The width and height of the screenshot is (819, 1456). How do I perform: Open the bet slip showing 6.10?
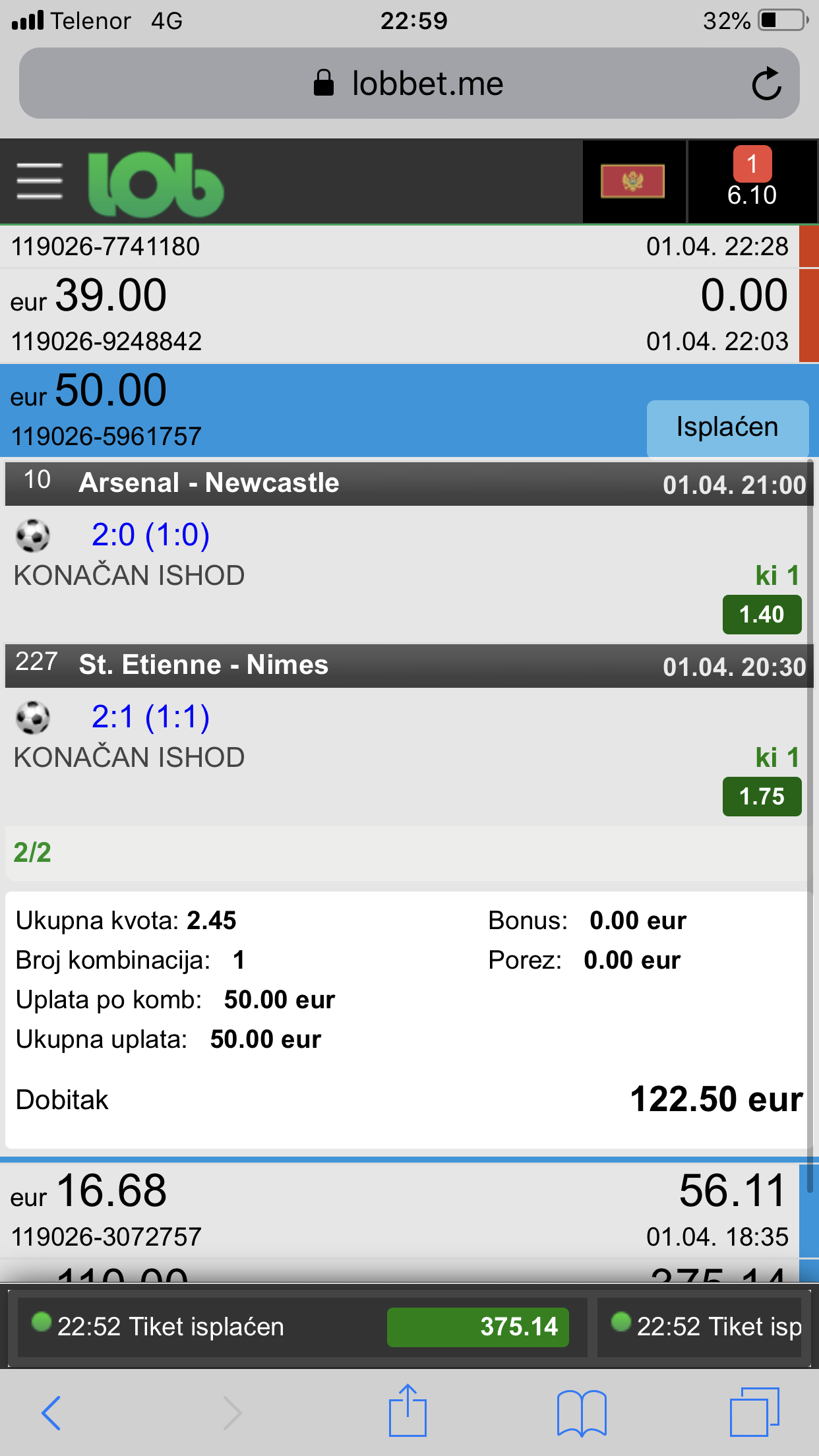(x=752, y=181)
